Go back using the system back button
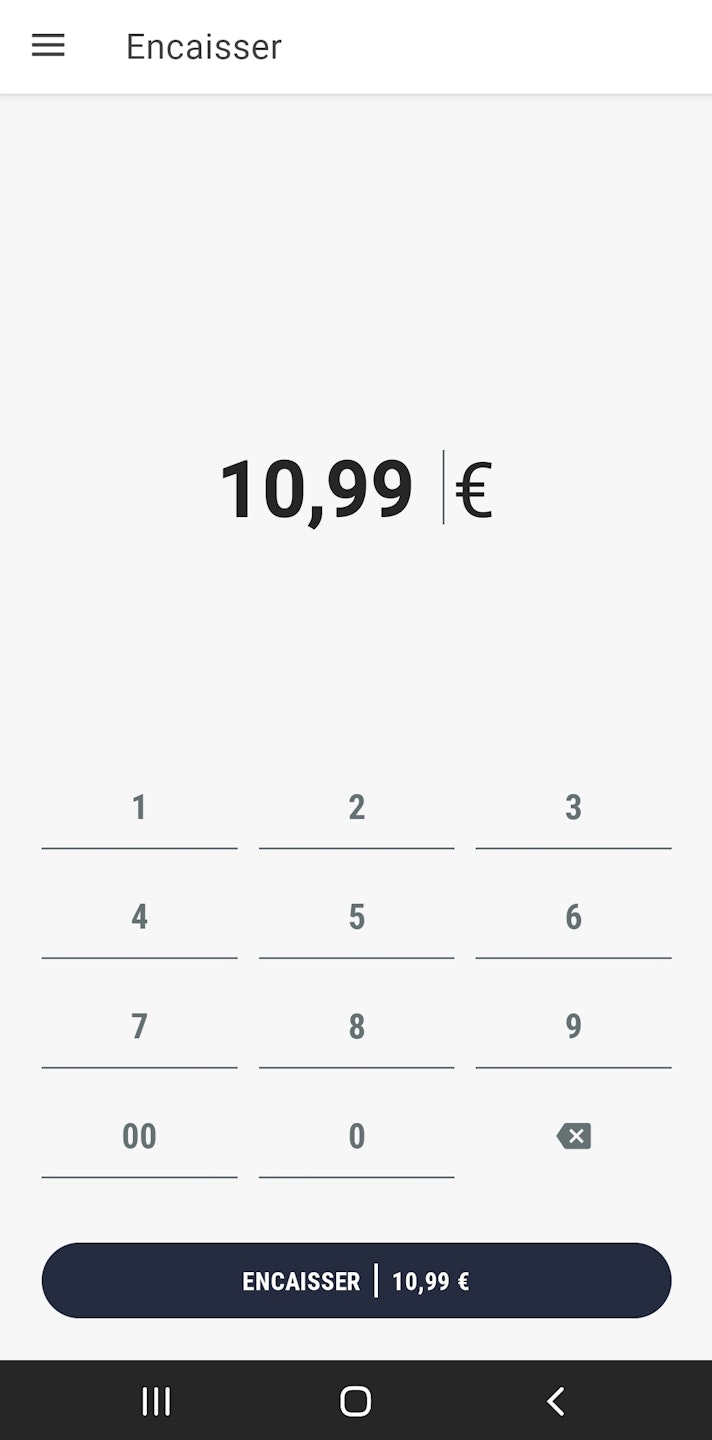 coord(556,1401)
